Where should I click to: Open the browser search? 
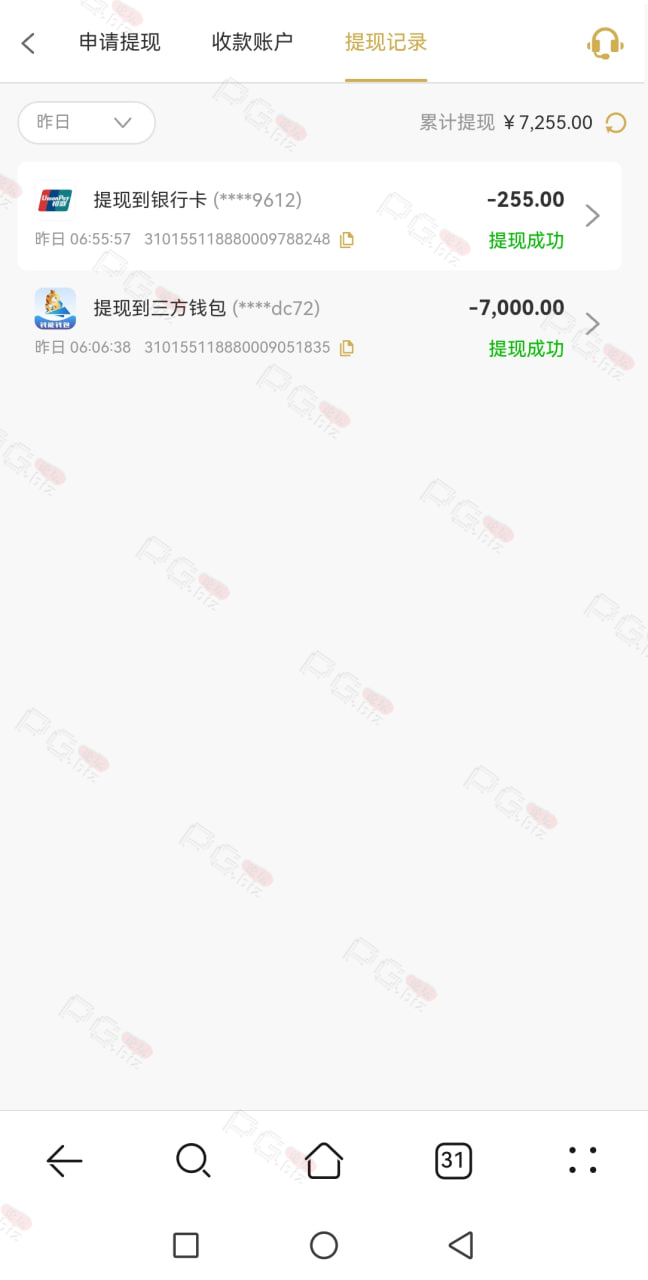193,1160
